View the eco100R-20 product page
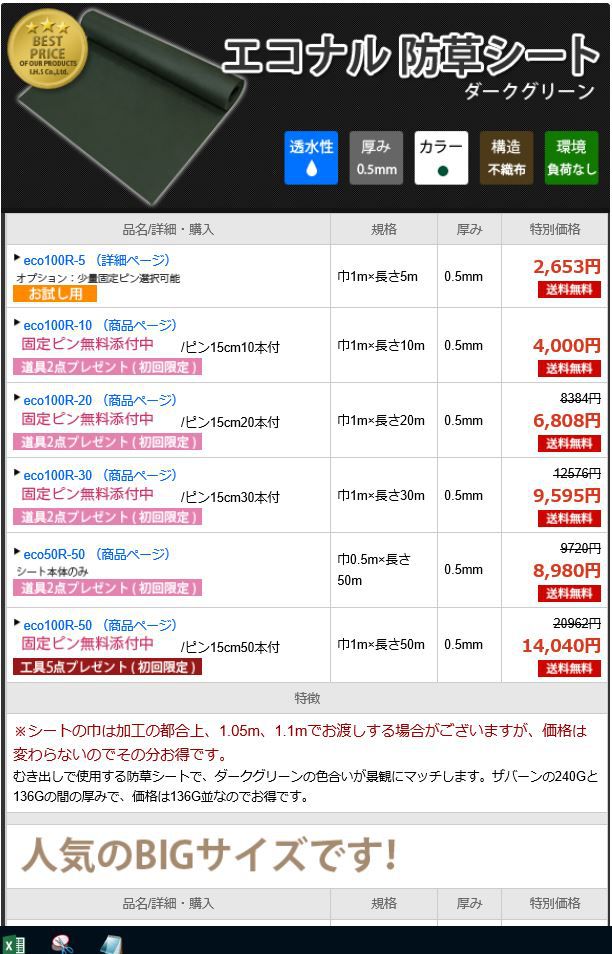This screenshot has height=954, width=612. coord(99,400)
